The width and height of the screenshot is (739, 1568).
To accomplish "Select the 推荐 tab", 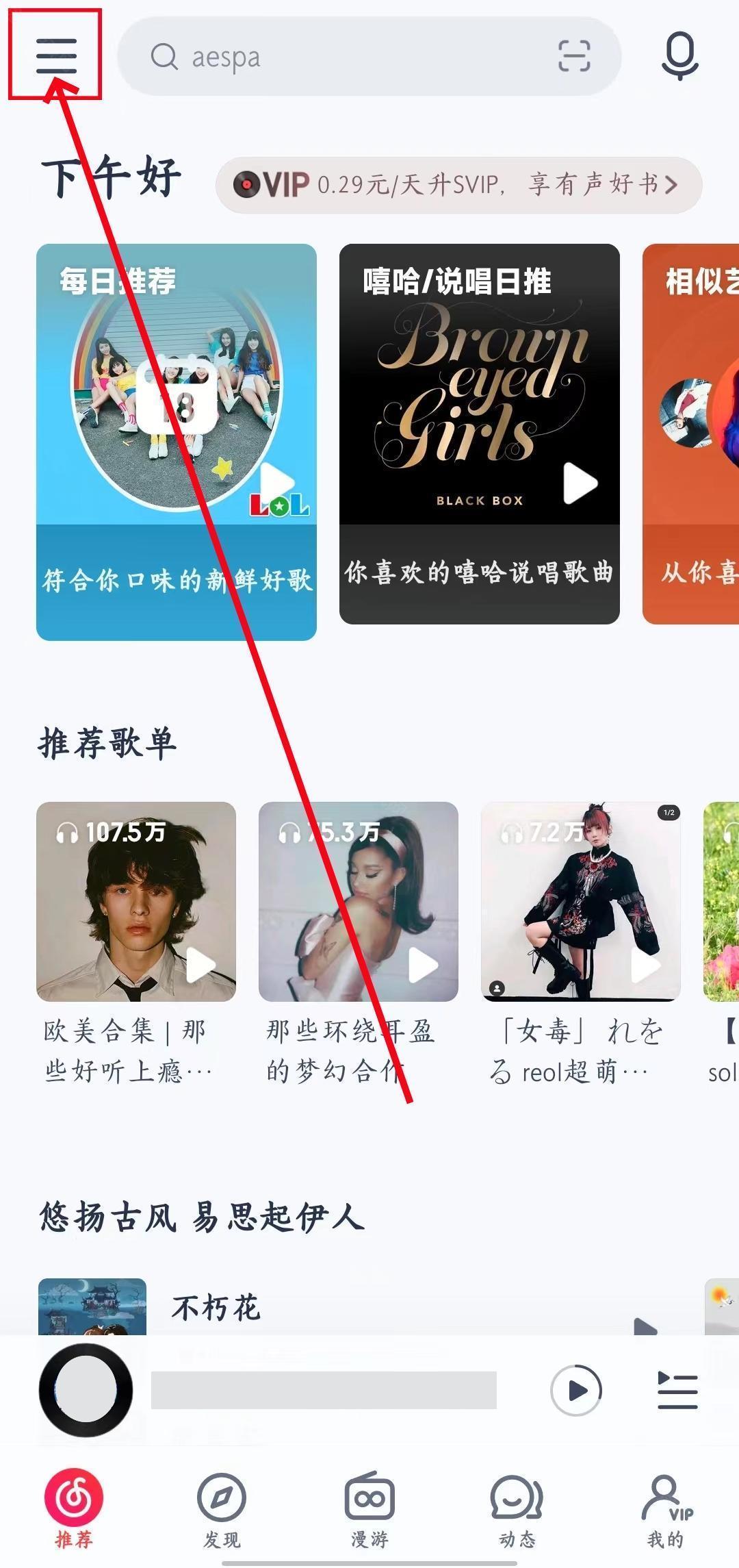I will tap(74, 1510).
